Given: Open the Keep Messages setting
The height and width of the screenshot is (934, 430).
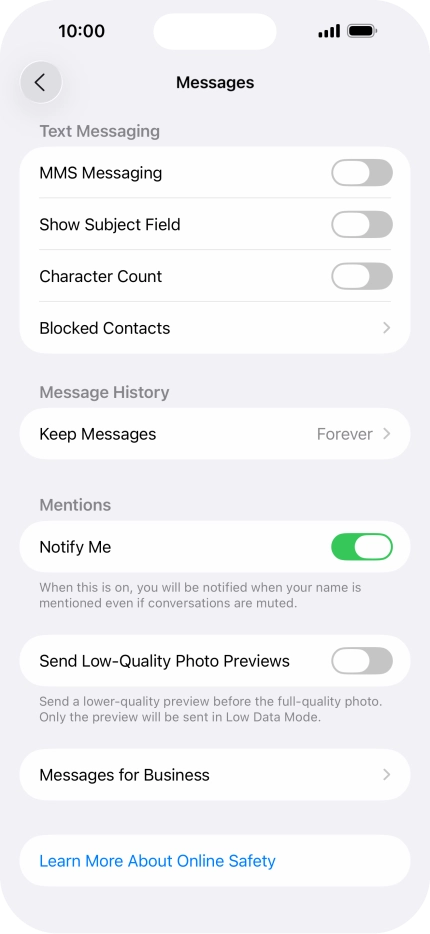Looking at the screenshot, I should (215, 434).
